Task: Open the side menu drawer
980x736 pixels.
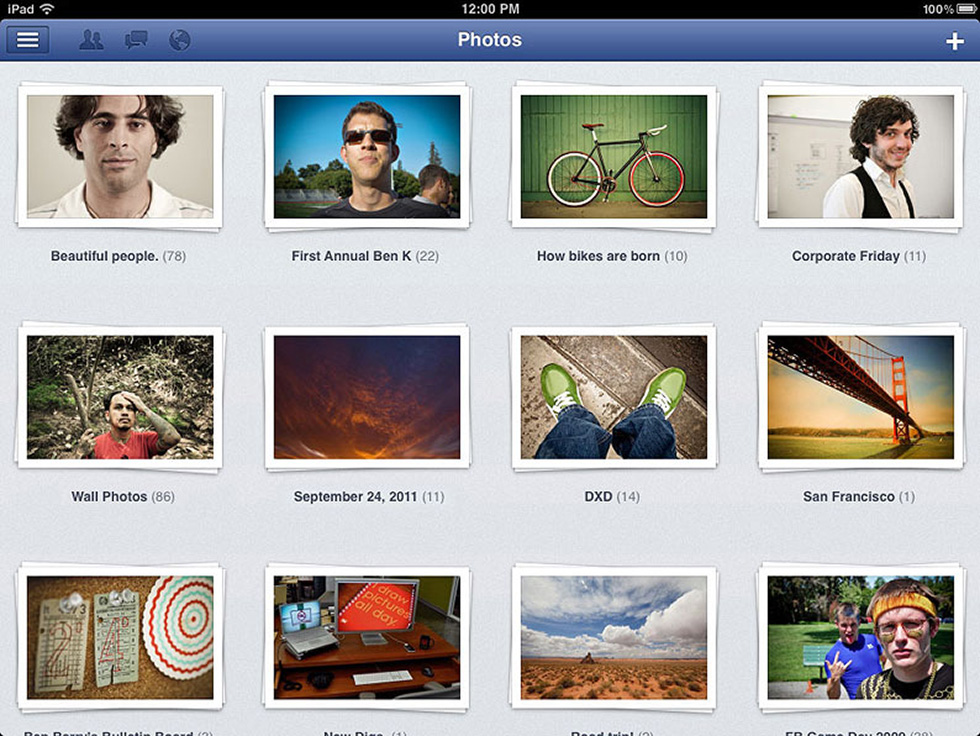Action: click(28, 40)
